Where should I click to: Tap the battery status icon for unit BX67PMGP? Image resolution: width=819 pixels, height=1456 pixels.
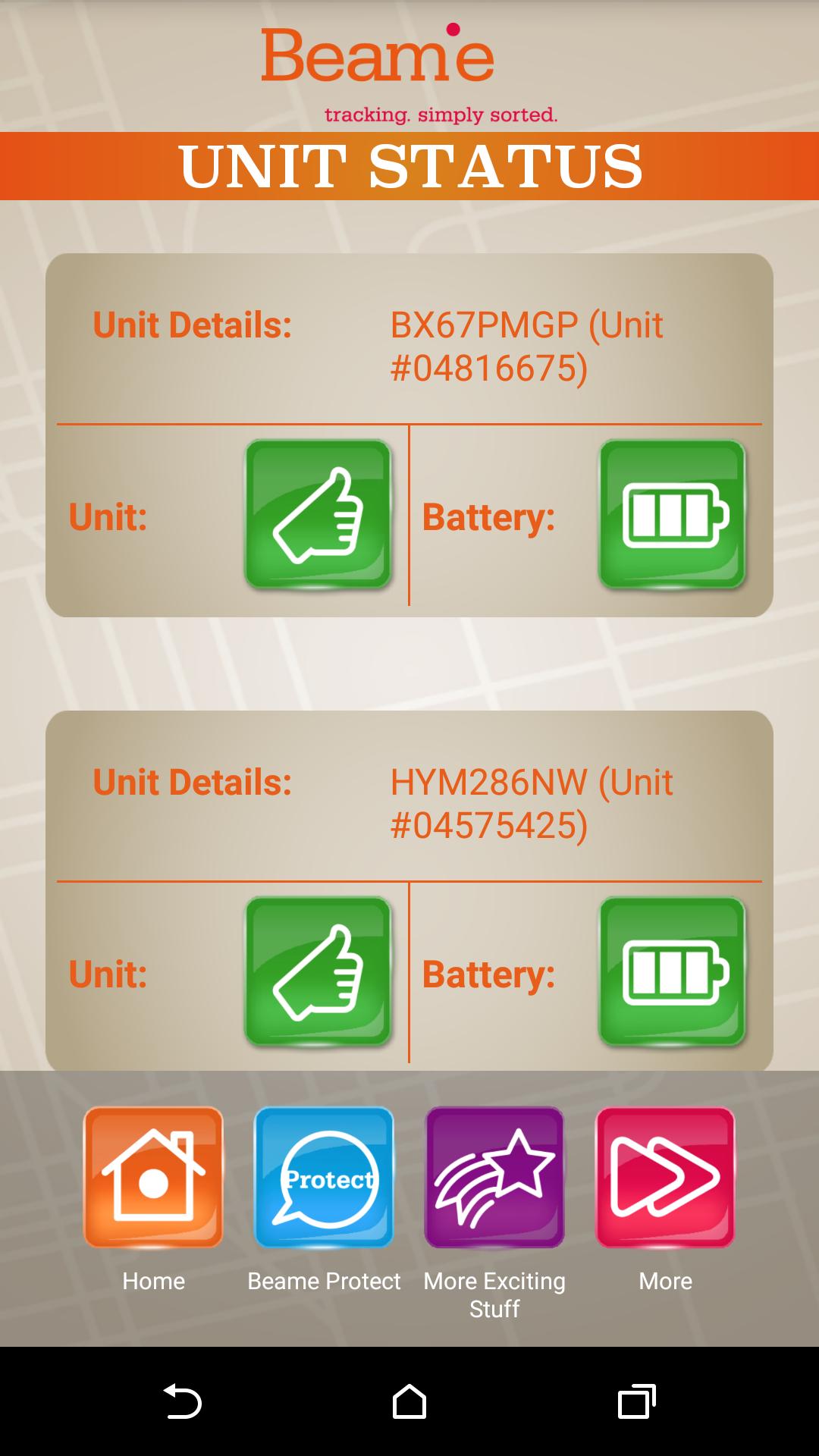[x=670, y=516]
